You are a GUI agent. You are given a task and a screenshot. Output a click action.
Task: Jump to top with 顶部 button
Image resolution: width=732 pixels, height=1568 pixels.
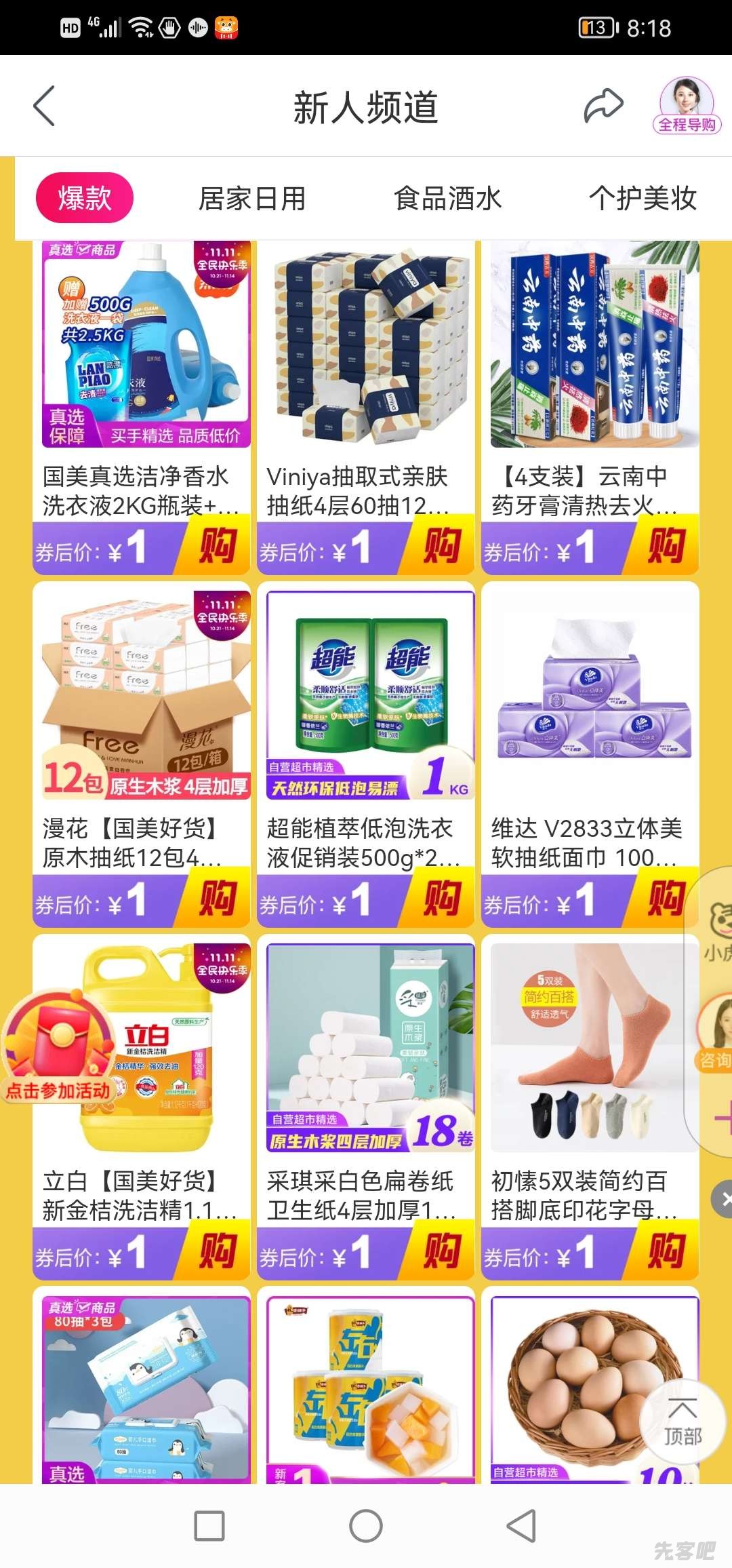(682, 1421)
